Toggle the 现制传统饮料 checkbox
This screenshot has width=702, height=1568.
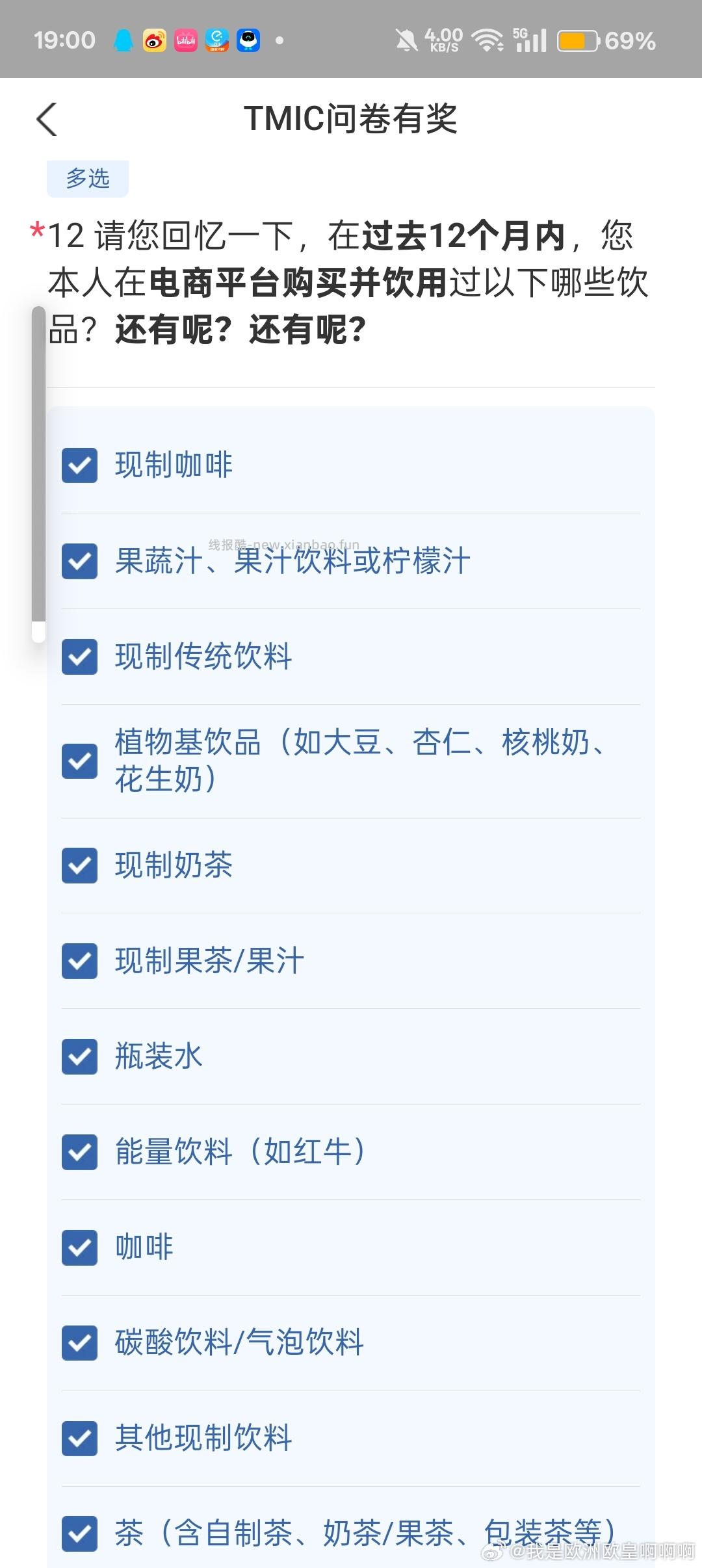[79, 657]
